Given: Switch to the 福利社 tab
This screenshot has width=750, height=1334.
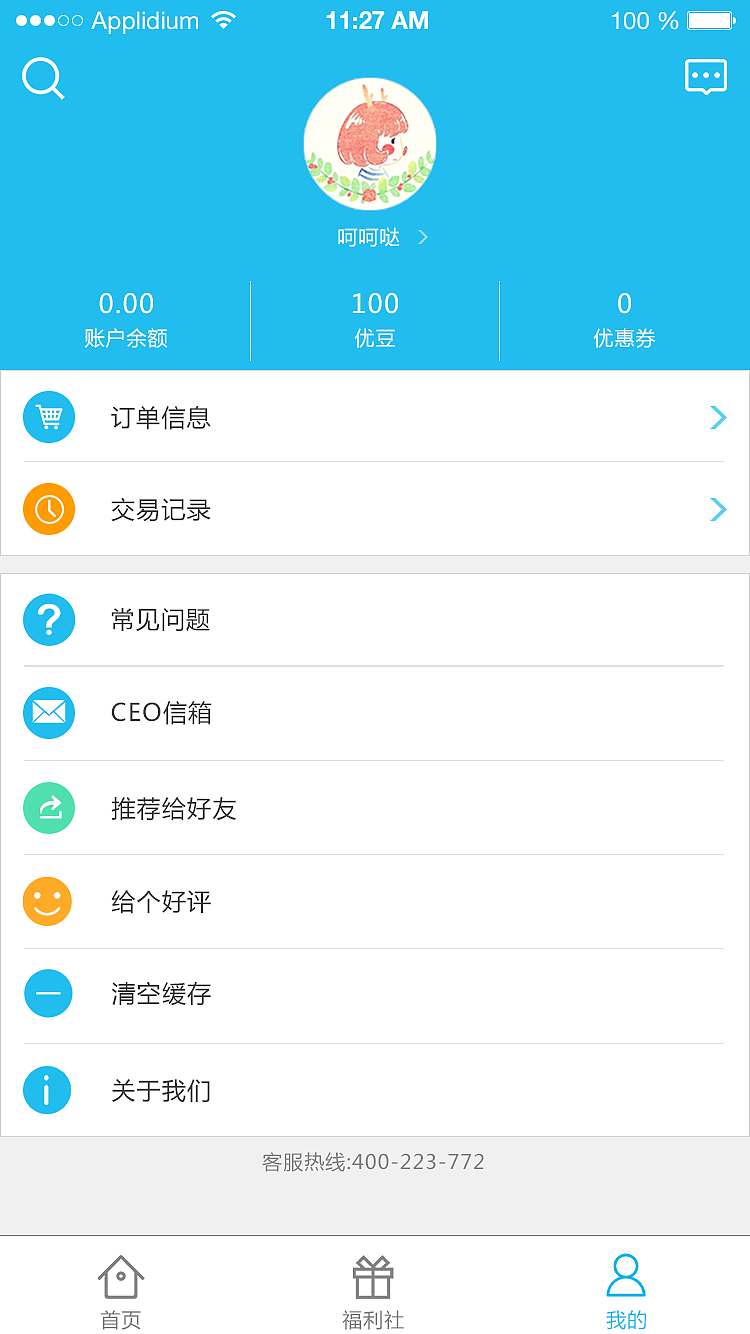Looking at the screenshot, I should [x=375, y=1290].
